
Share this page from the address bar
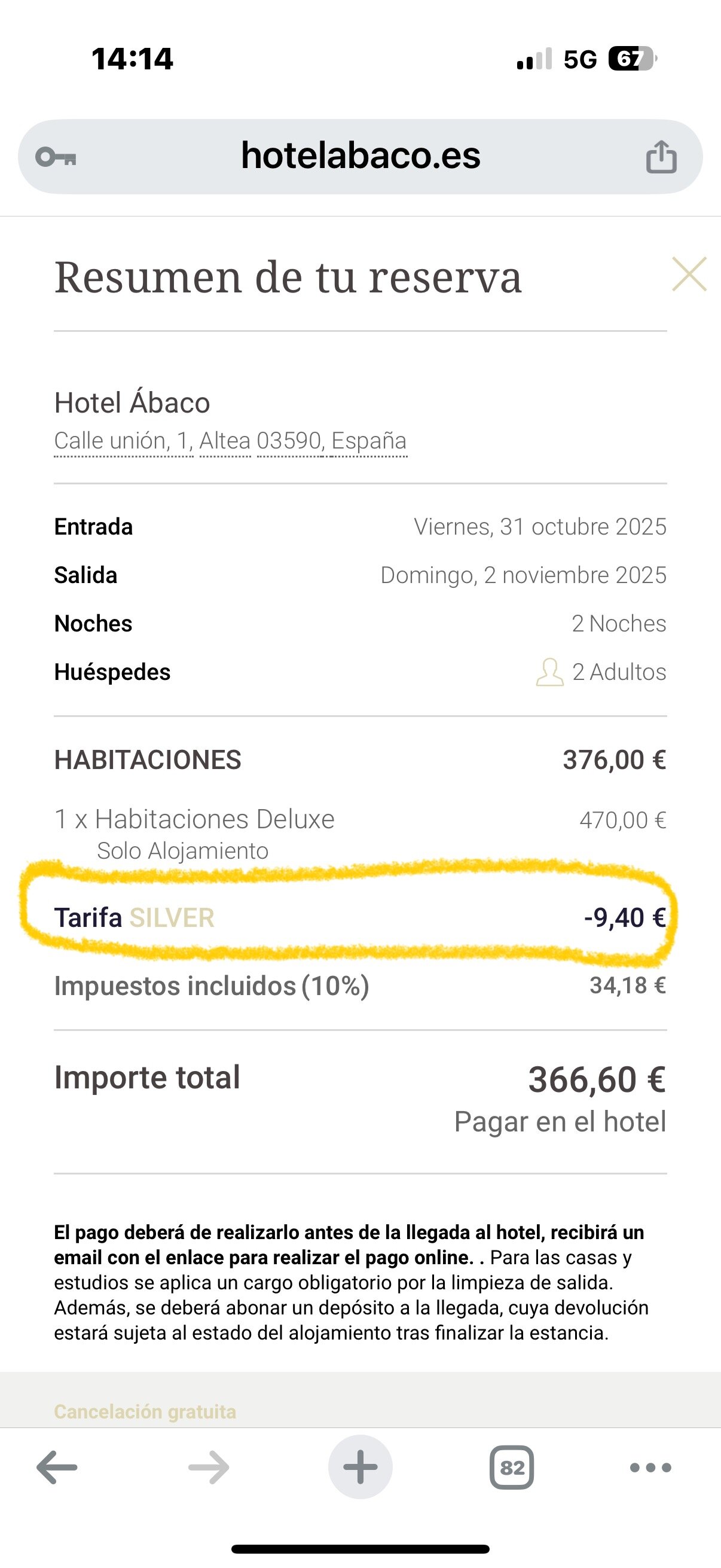click(x=661, y=157)
